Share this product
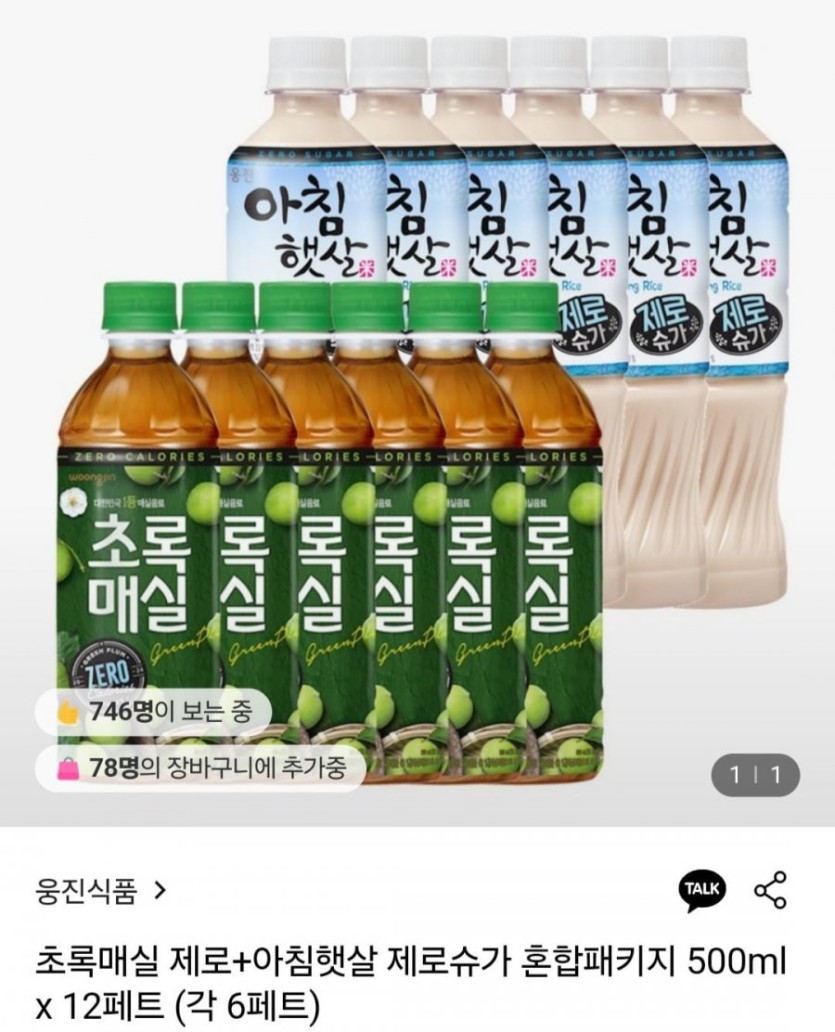 (770, 889)
